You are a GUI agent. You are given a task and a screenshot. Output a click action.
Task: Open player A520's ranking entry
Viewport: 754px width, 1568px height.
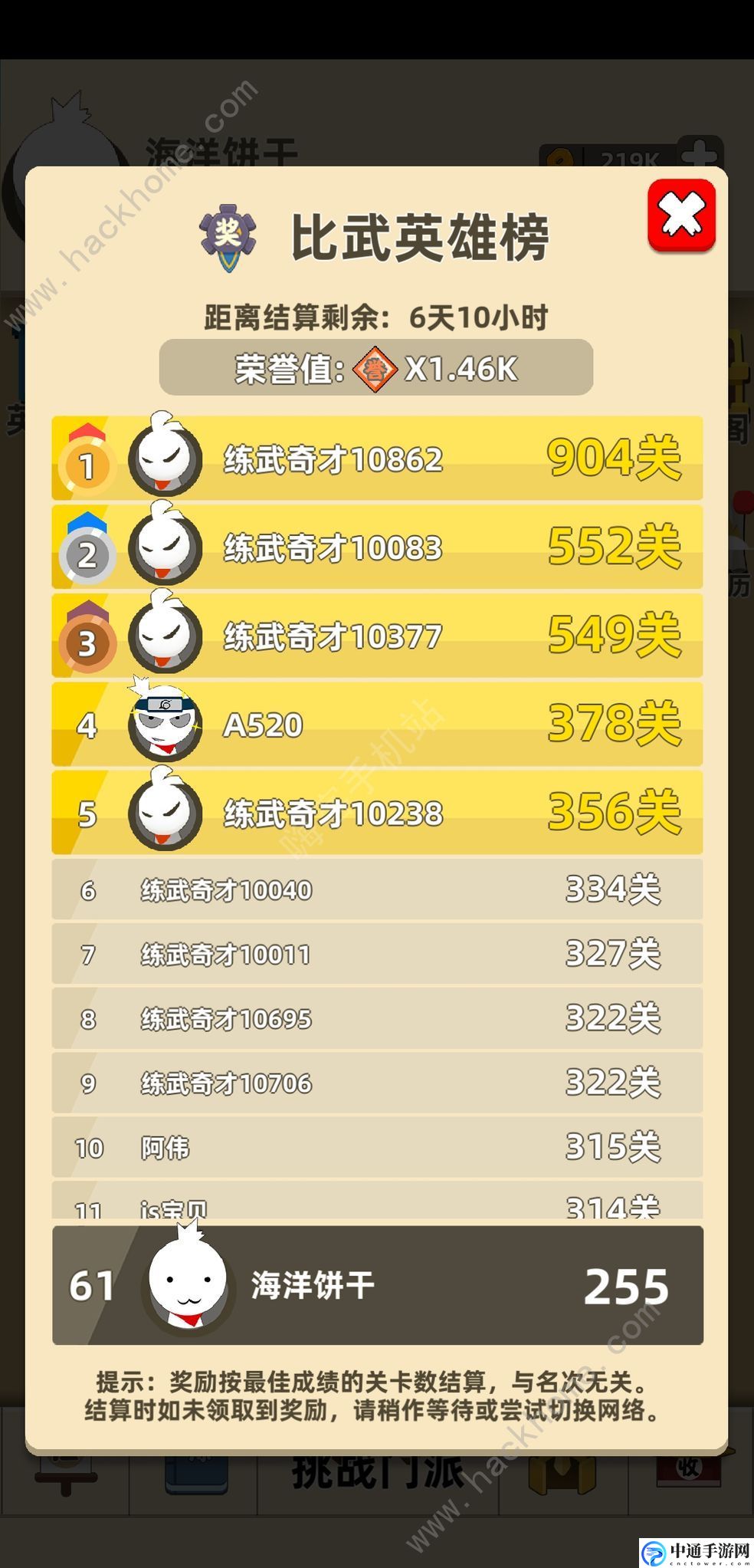(x=377, y=724)
